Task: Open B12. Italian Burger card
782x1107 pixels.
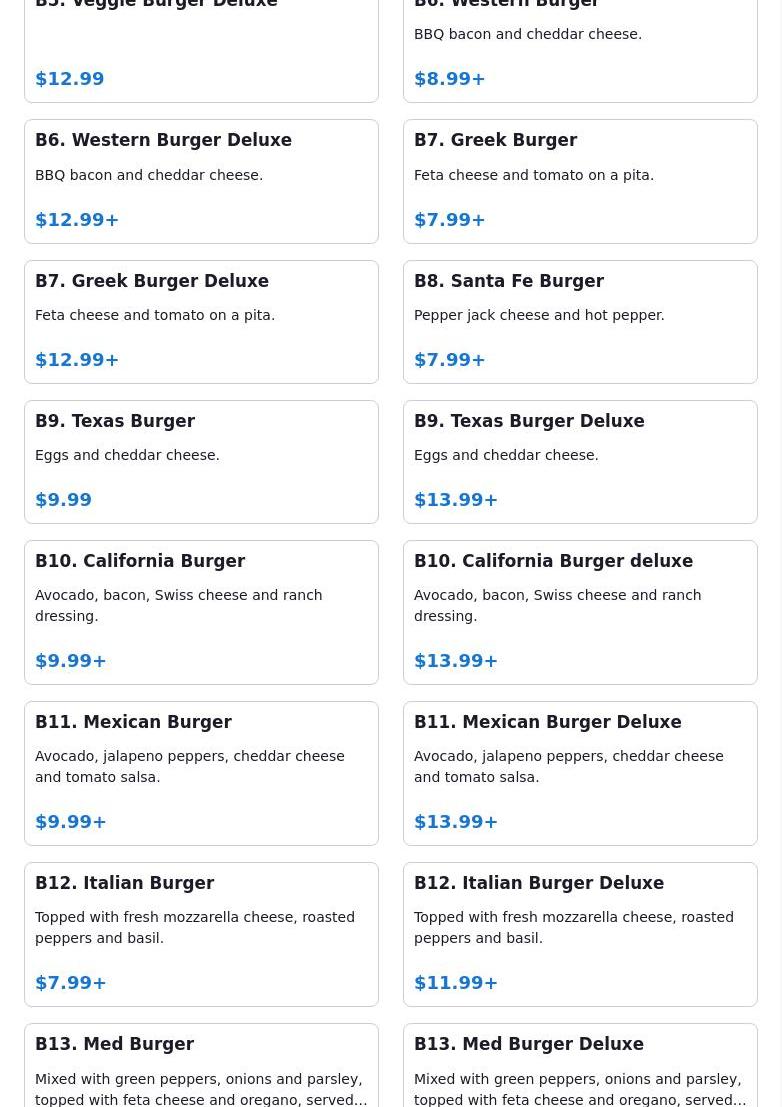Action: (x=201, y=934)
